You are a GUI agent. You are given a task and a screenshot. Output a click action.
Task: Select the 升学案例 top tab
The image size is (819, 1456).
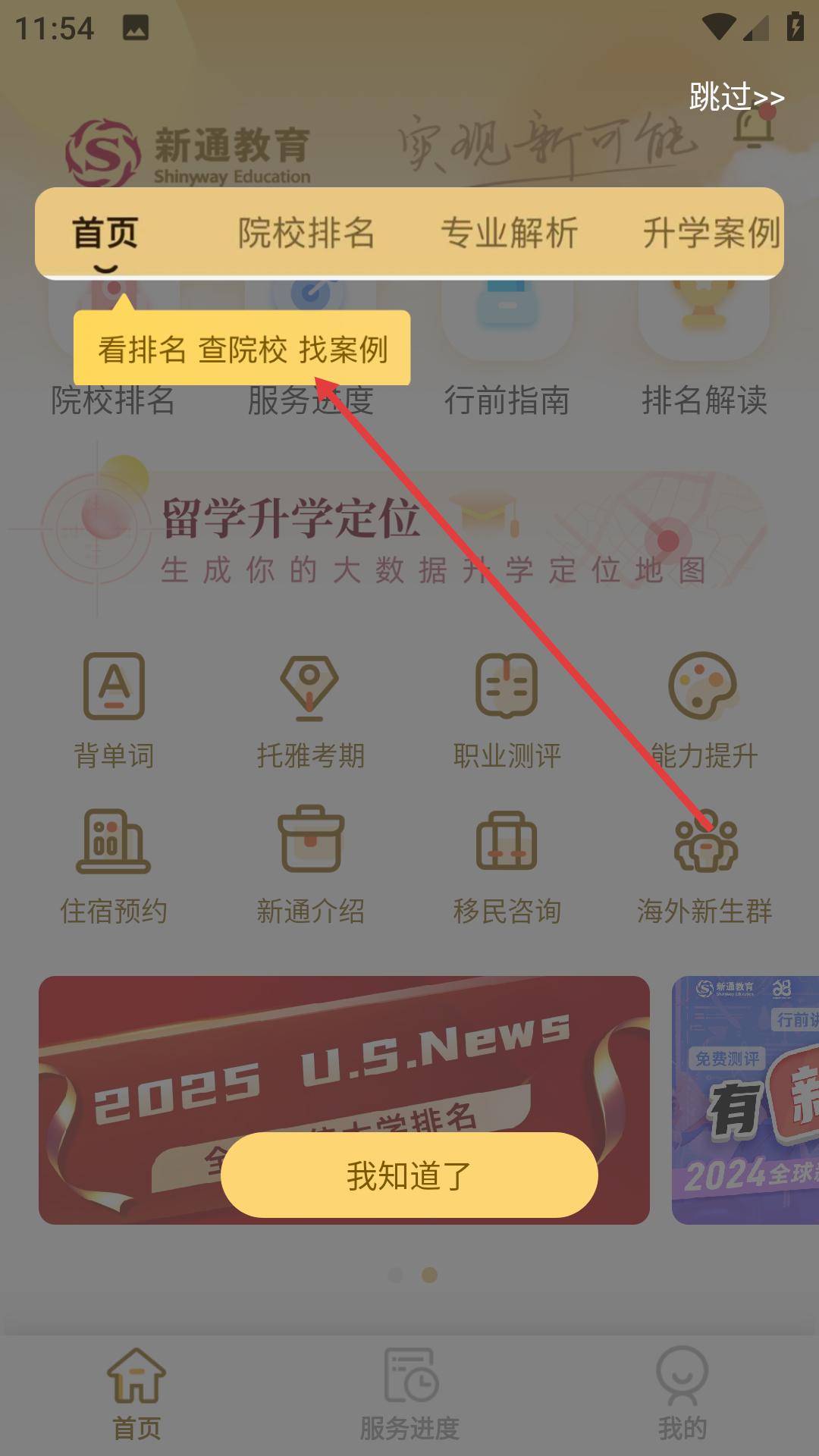[711, 233]
